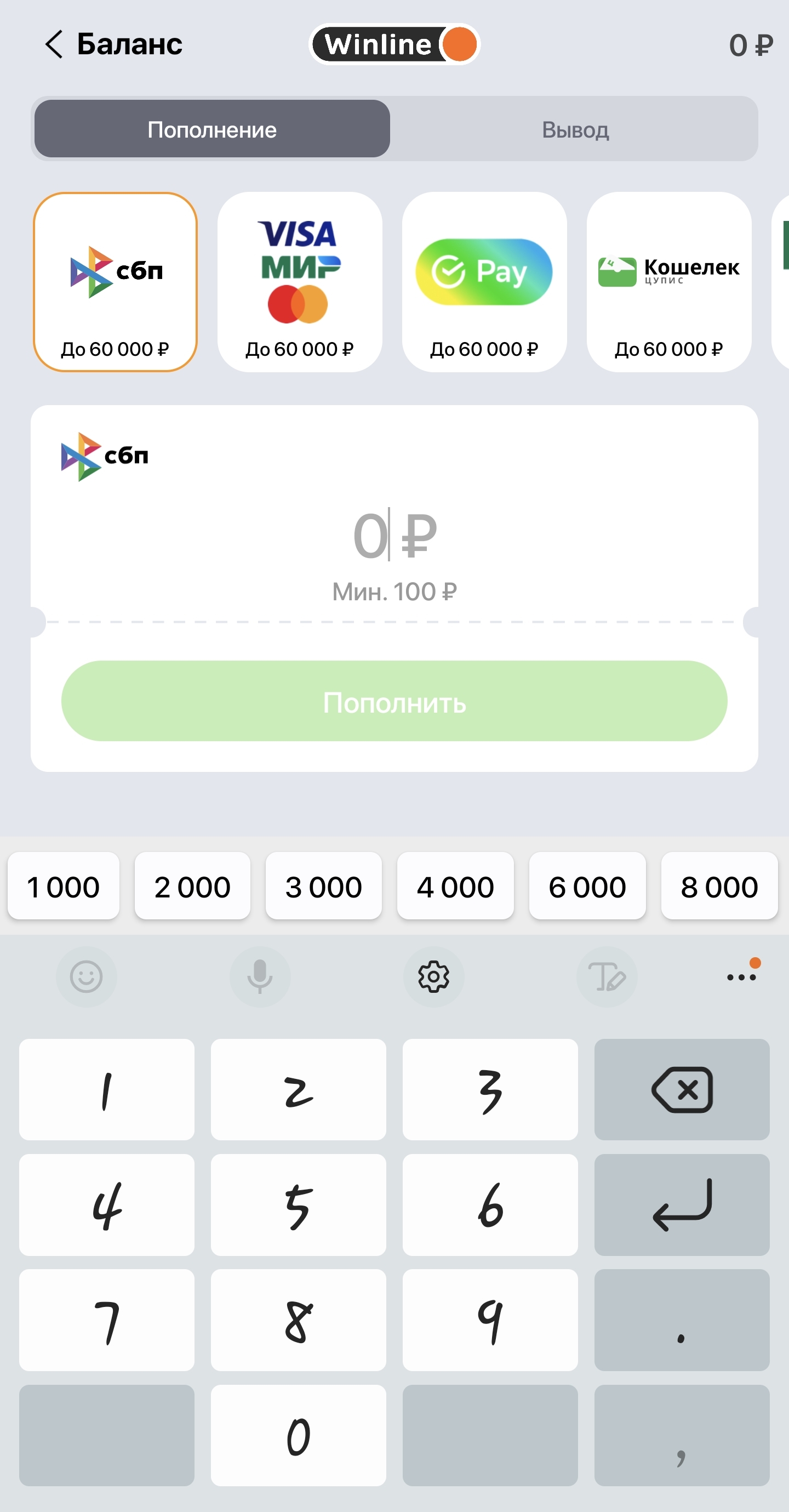789x1512 pixels.
Task: Go back from the Баланс screen
Action: 54,44
